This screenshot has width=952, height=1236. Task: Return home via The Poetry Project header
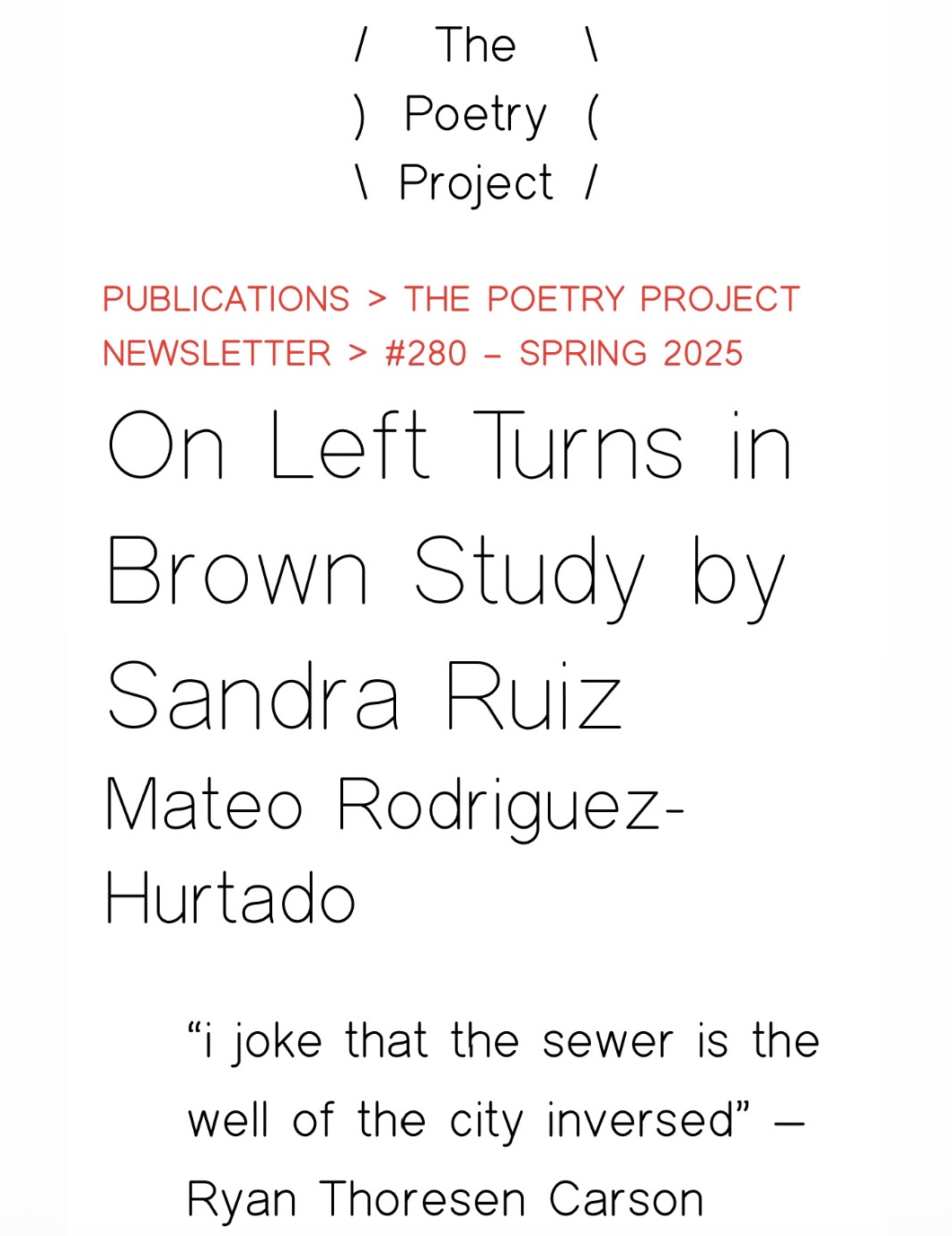click(475, 114)
